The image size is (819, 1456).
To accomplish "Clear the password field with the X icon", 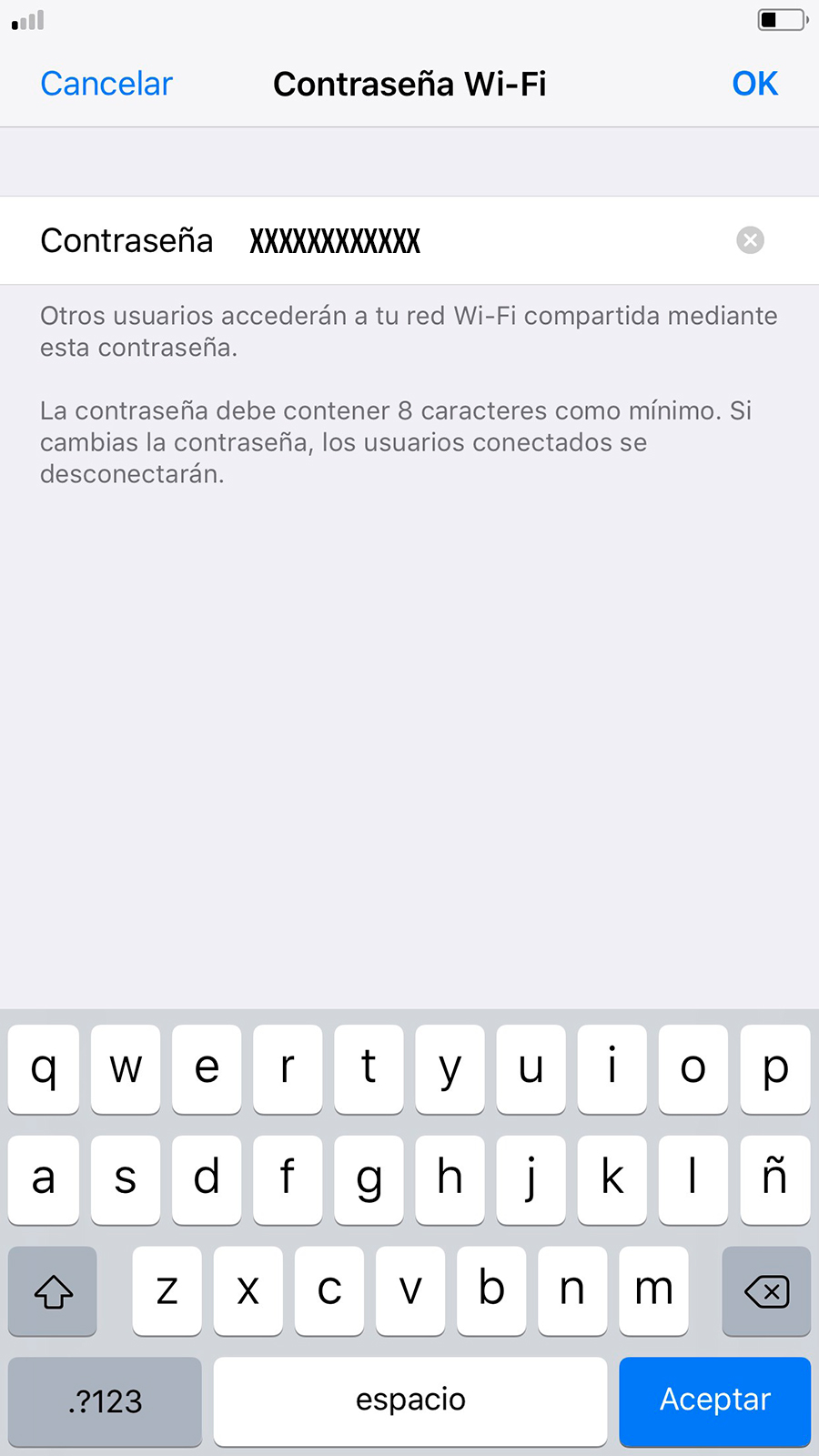I will coord(750,240).
